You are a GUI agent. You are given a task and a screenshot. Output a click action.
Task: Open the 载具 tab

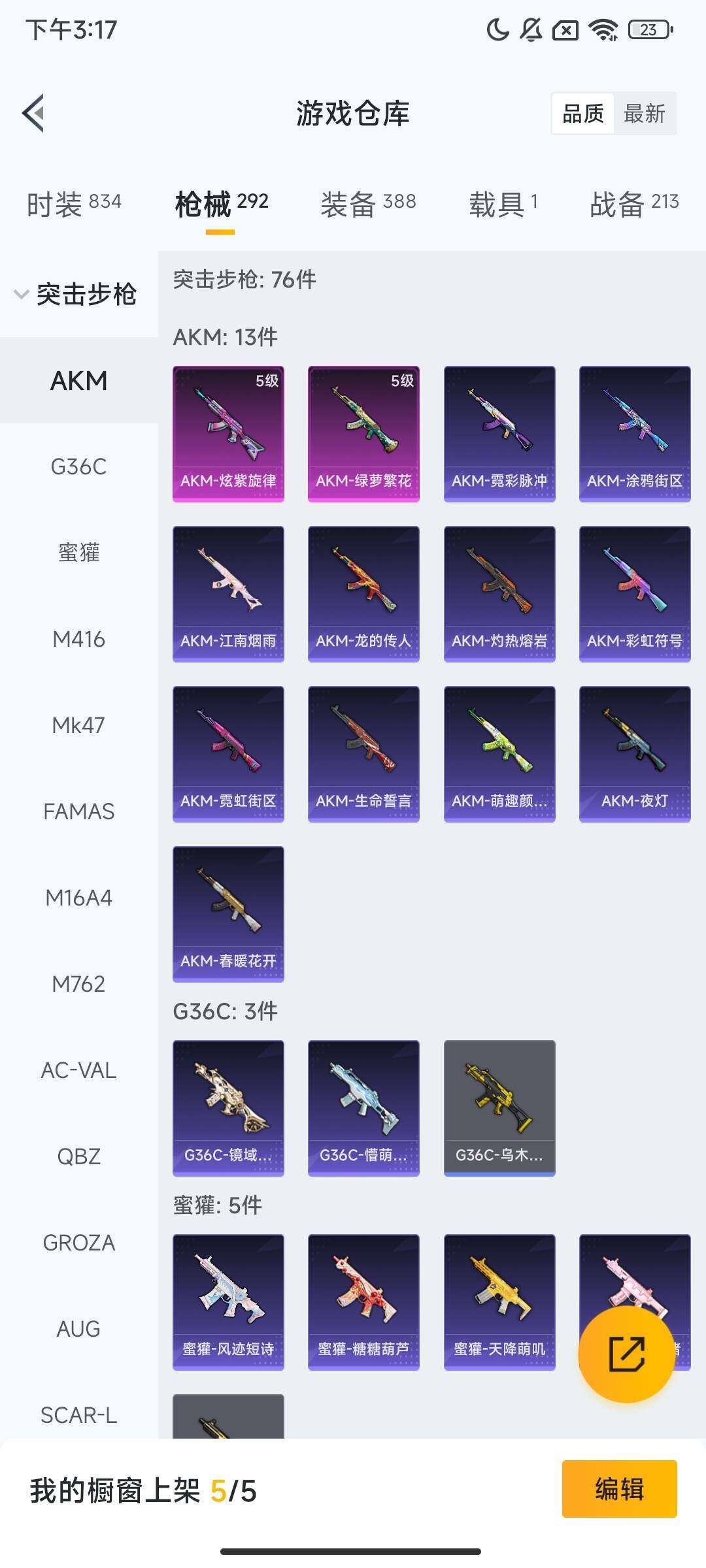point(503,204)
